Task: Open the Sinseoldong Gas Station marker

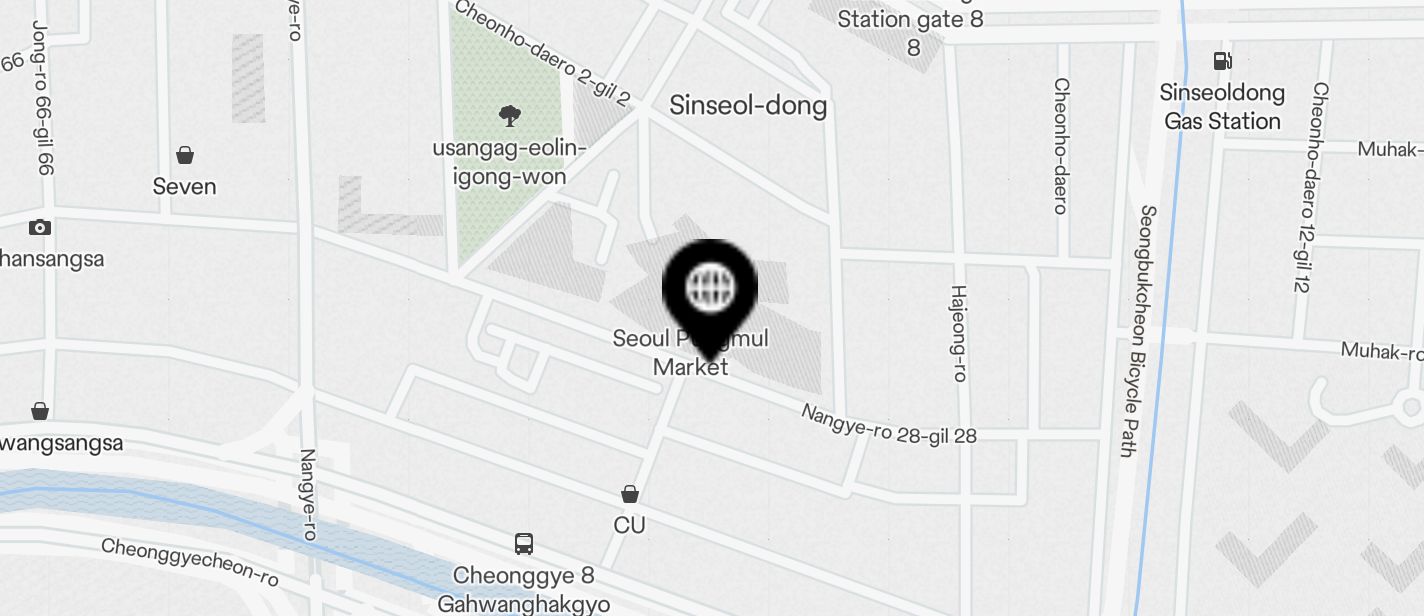Action: pos(1222,61)
